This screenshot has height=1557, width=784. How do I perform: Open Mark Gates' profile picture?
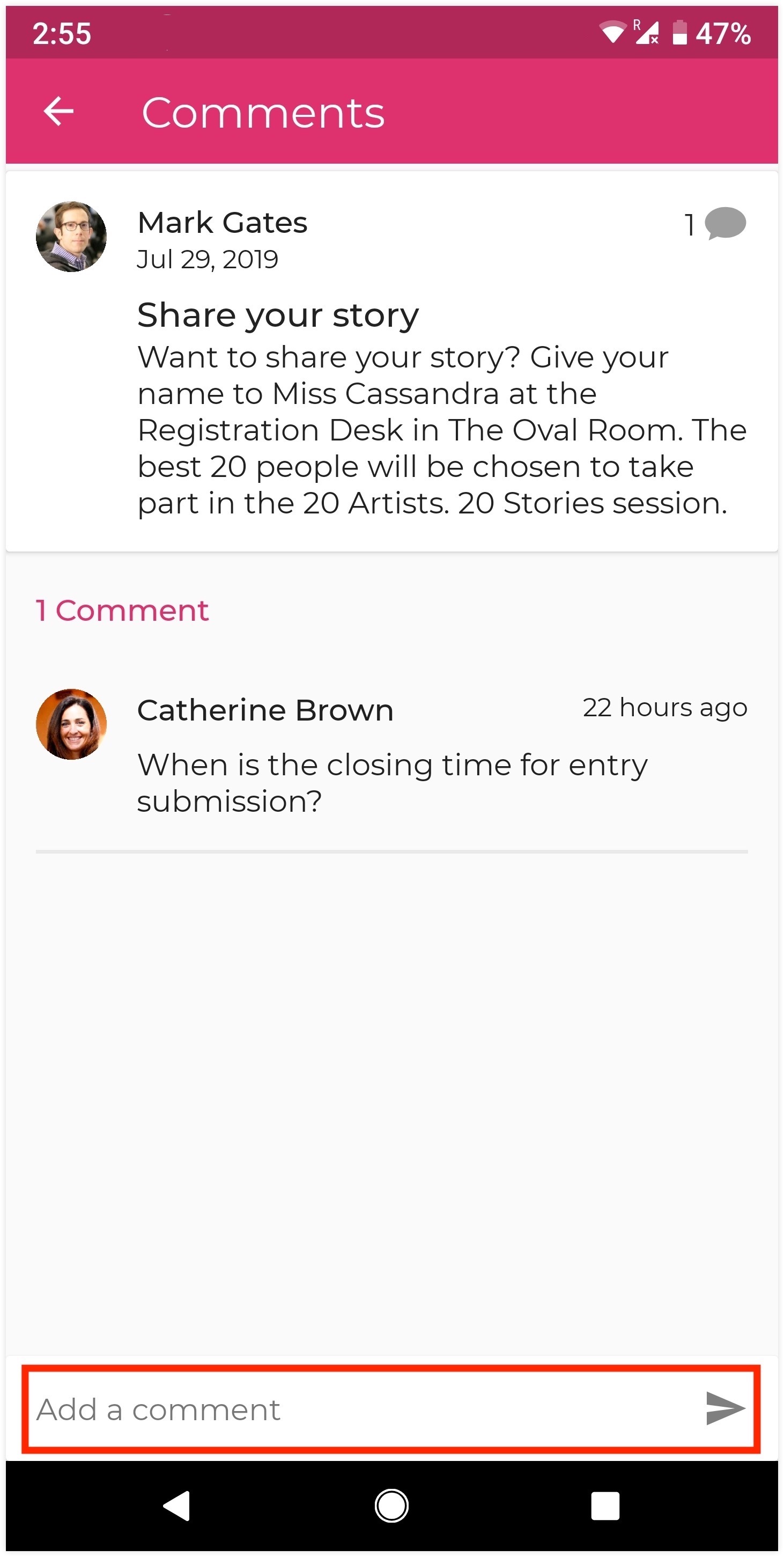coord(71,236)
